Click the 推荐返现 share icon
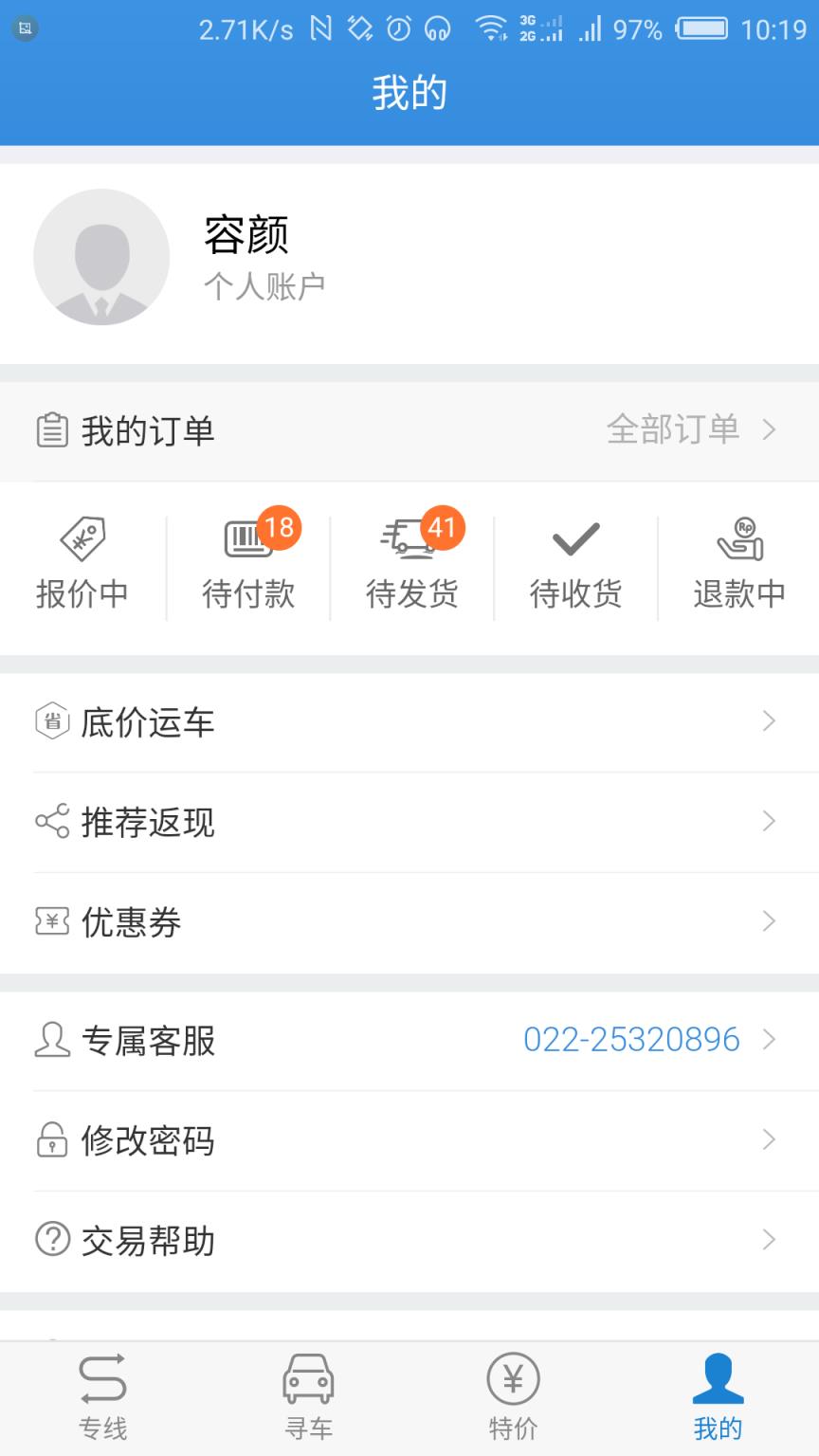Image resolution: width=819 pixels, height=1456 pixels. (52, 821)
